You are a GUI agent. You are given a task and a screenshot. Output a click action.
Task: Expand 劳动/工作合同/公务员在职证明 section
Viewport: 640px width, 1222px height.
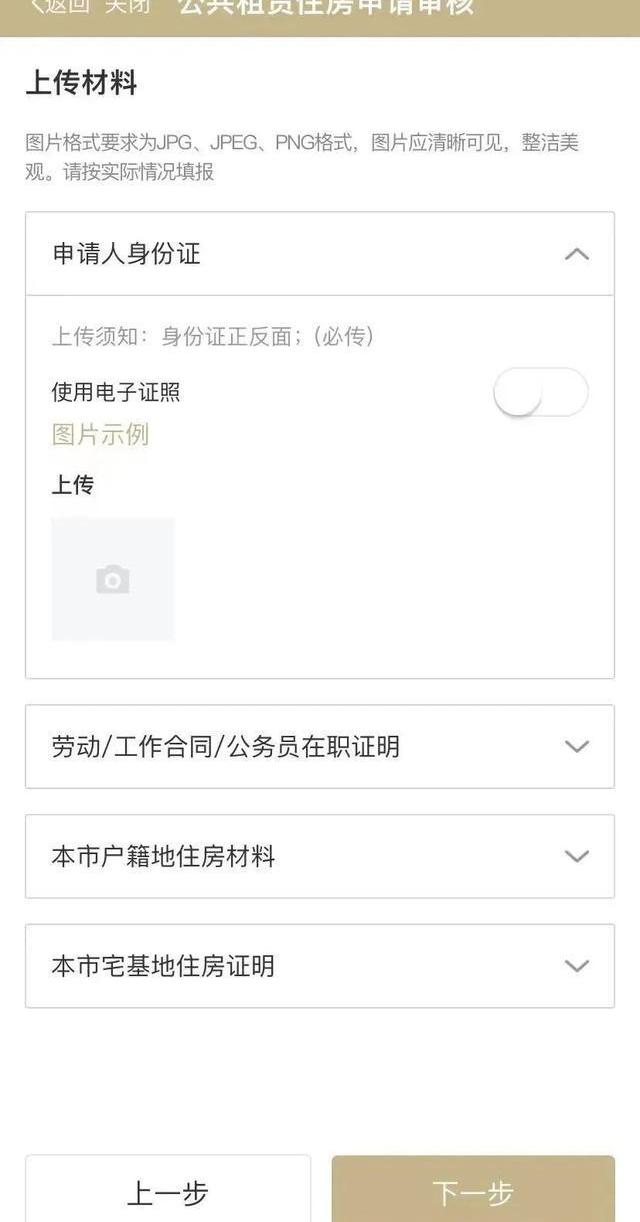pyautogui.click(x=576, y=747)
